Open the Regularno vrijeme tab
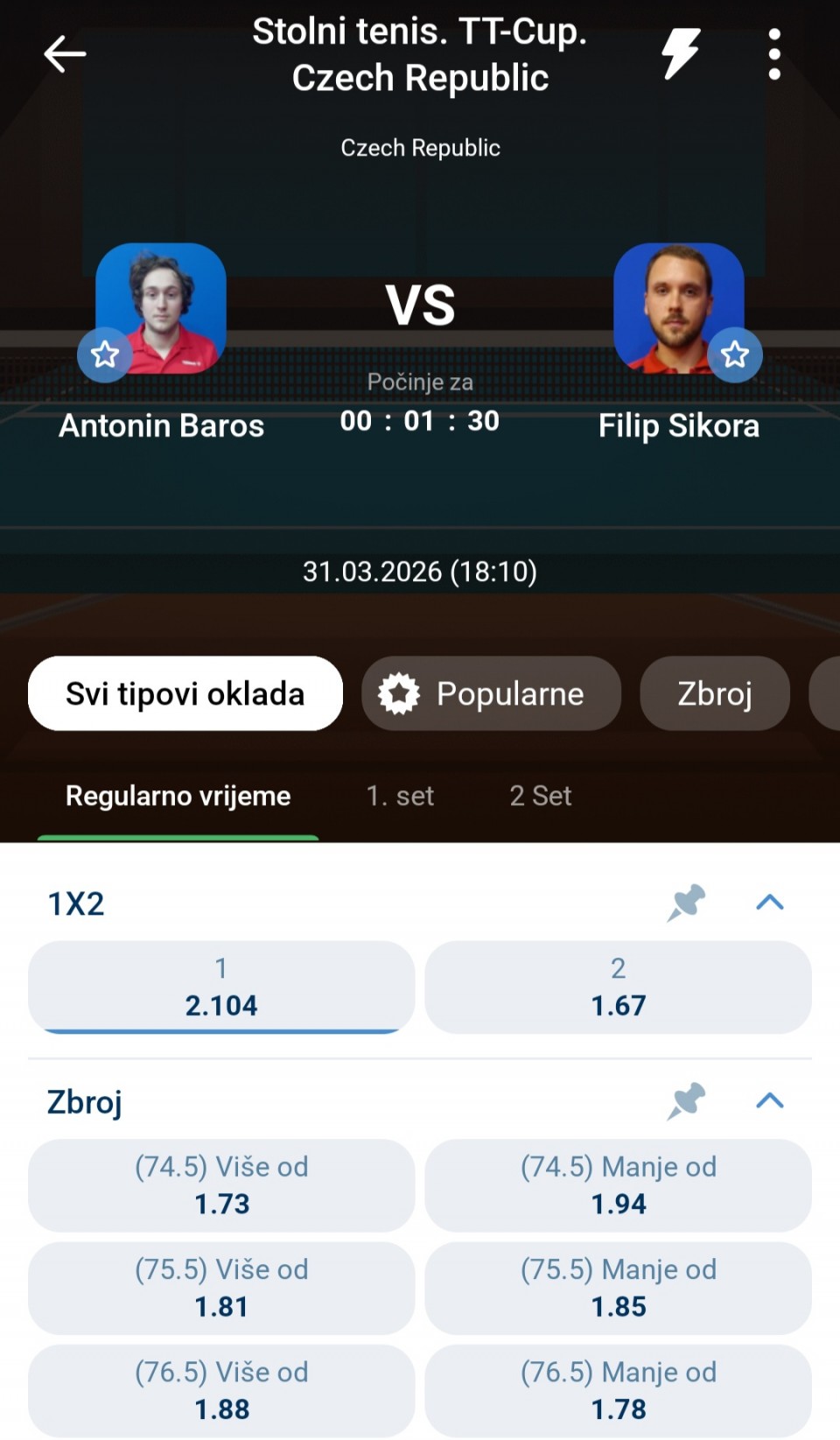The width and height of the screenshot is (840, 1440). click(178, 796)
